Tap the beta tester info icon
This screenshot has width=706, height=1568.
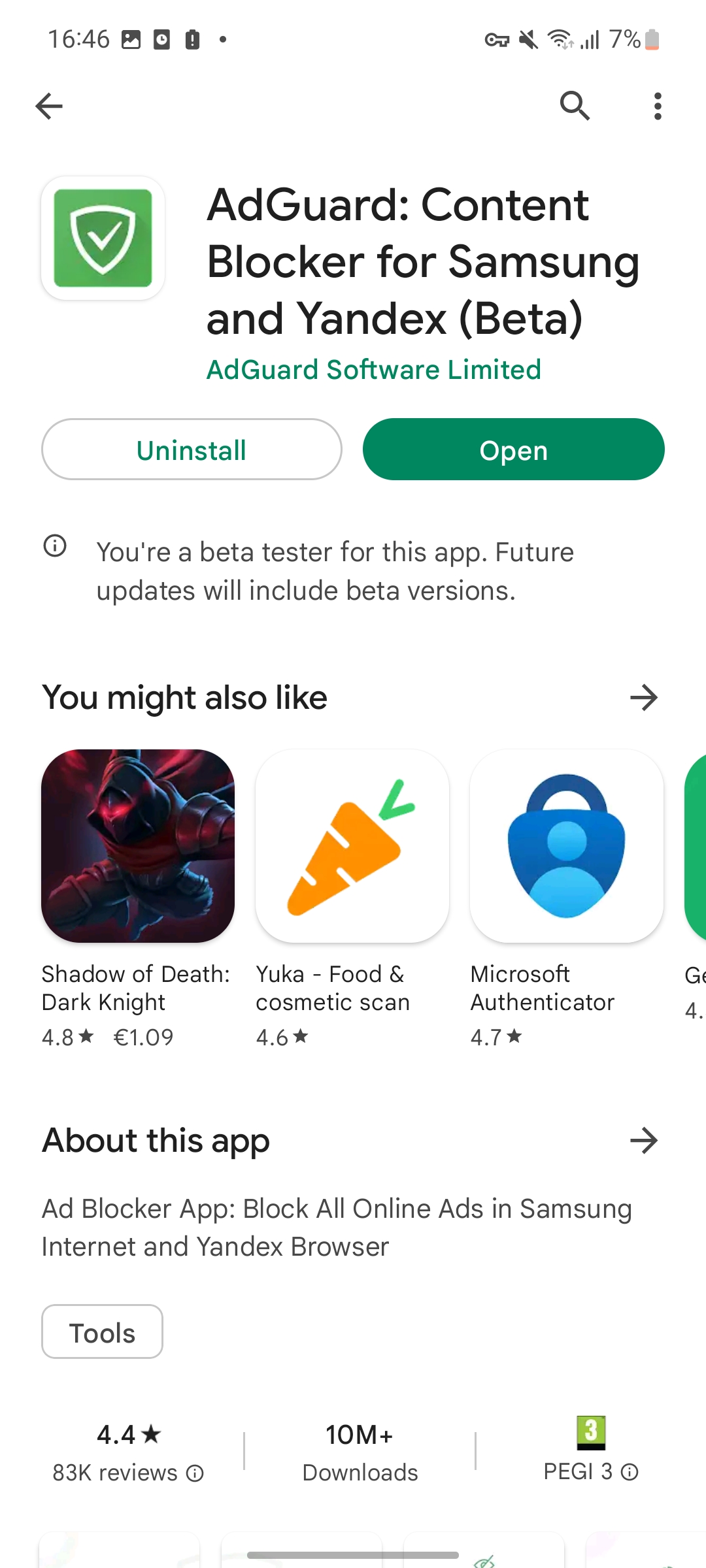(55, 546)
